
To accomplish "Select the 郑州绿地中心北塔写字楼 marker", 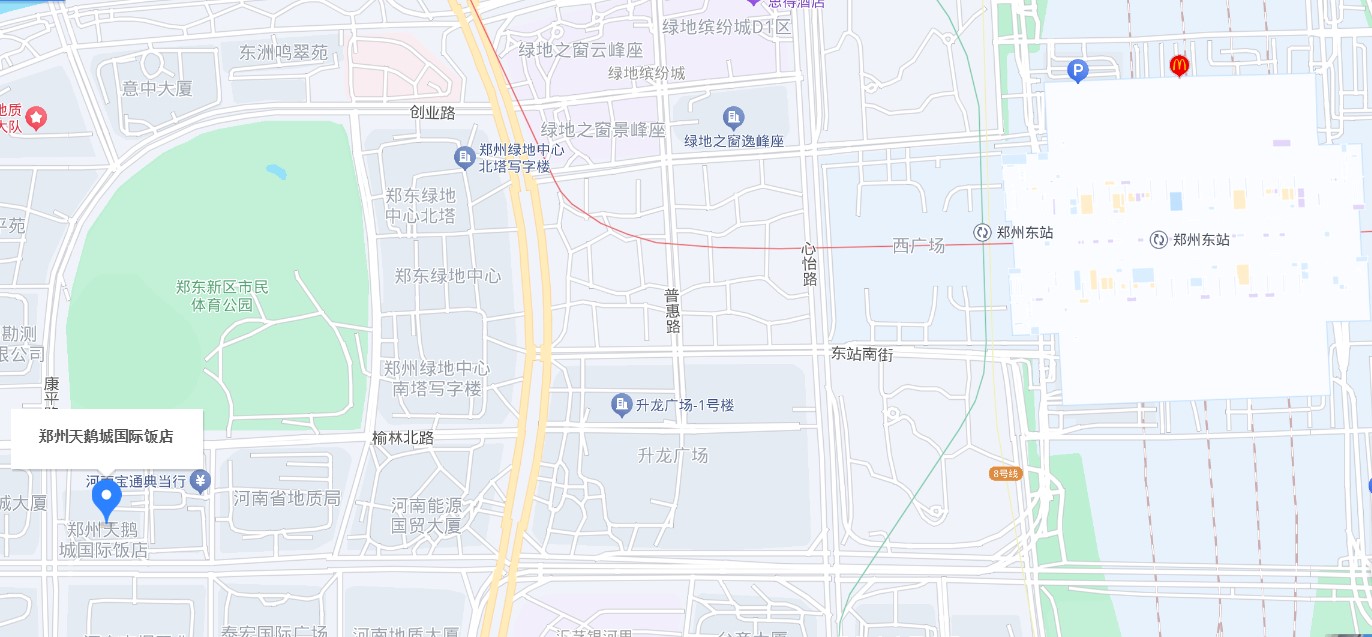I will (x=464, y=157).
